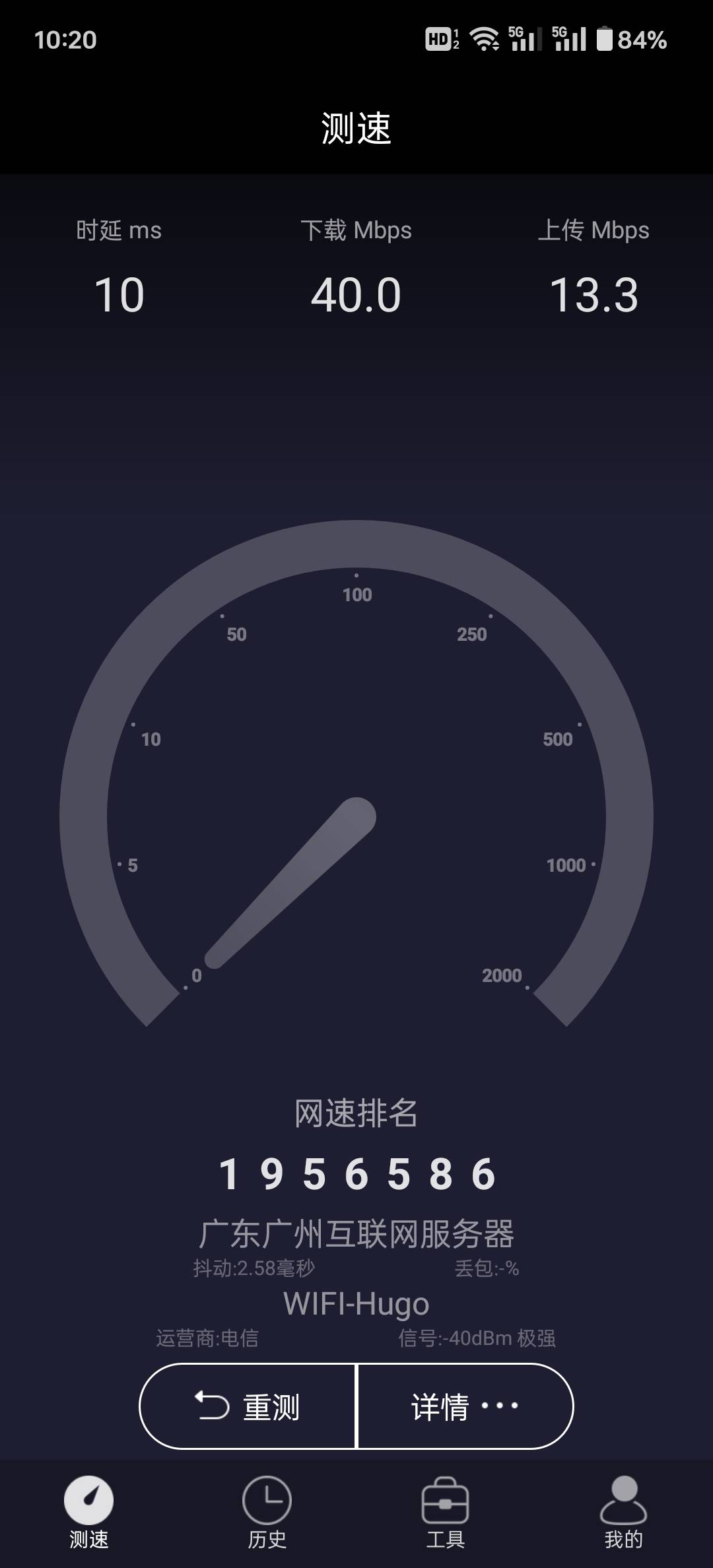Tap the 重测 retest button
The height and width of the screenshot is (1568, 713).
[248, 1406]
